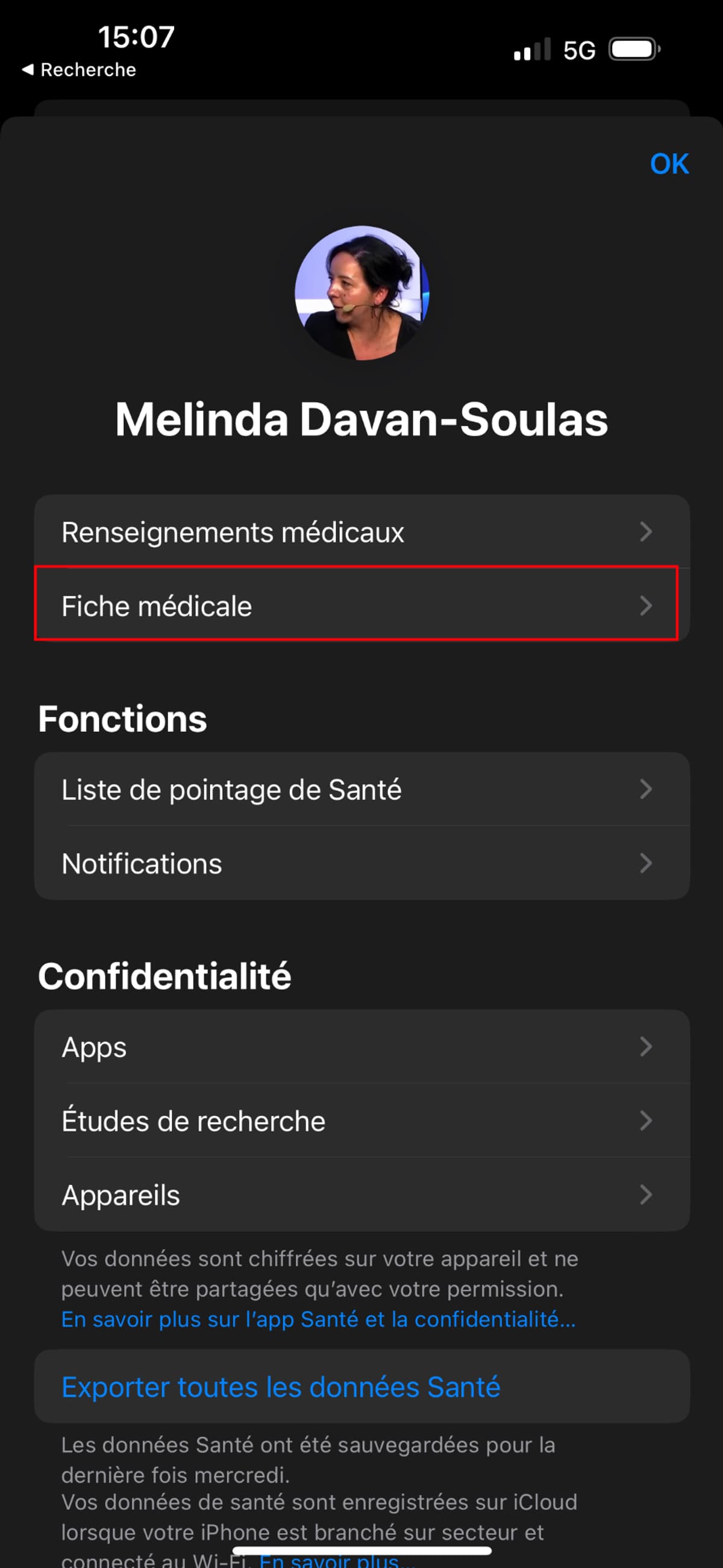Open Appareils settings
Screen dimensions: 723x1568
pyautogui.click(x=120, y=1195)
